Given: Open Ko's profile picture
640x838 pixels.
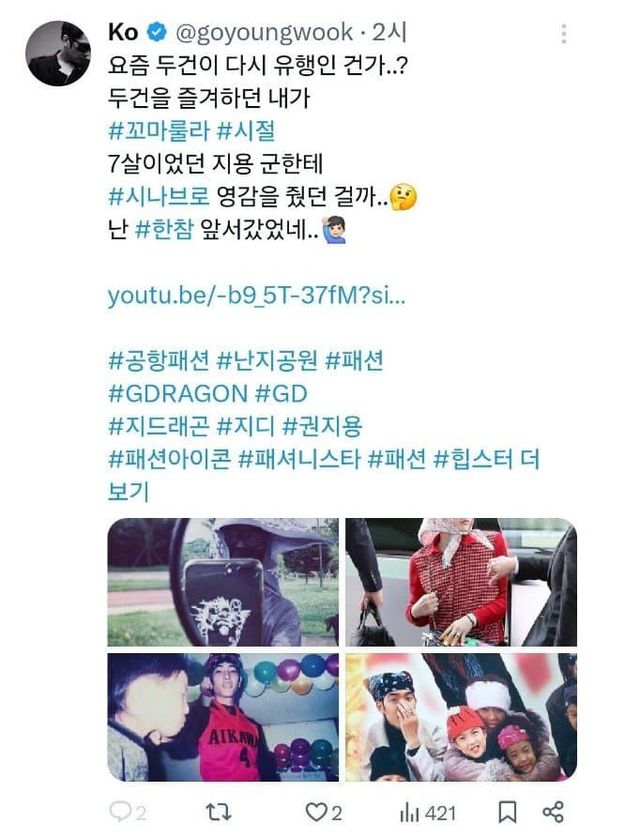Looking at the screenshot, I should tap(60, 53).
